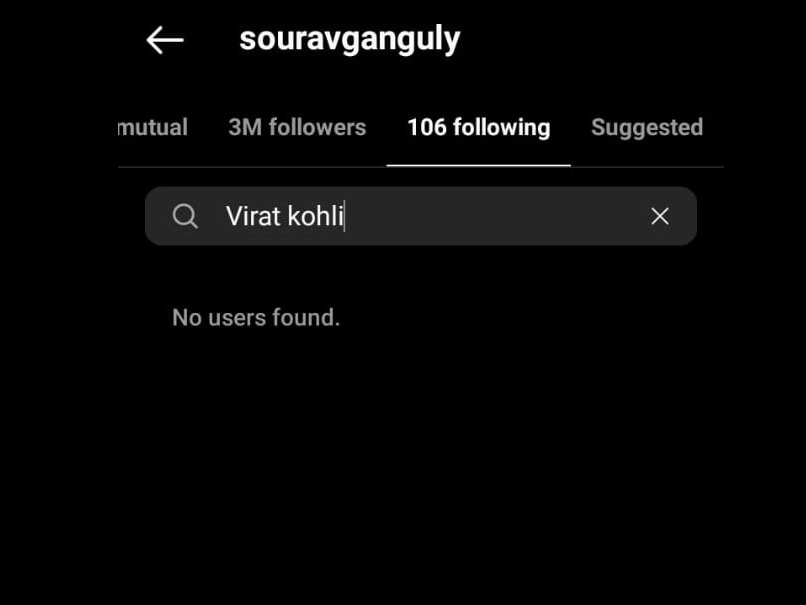Viewport: 806px width, 605px height.
Task: Switch to the mutual tab
Action: [153, 128]
